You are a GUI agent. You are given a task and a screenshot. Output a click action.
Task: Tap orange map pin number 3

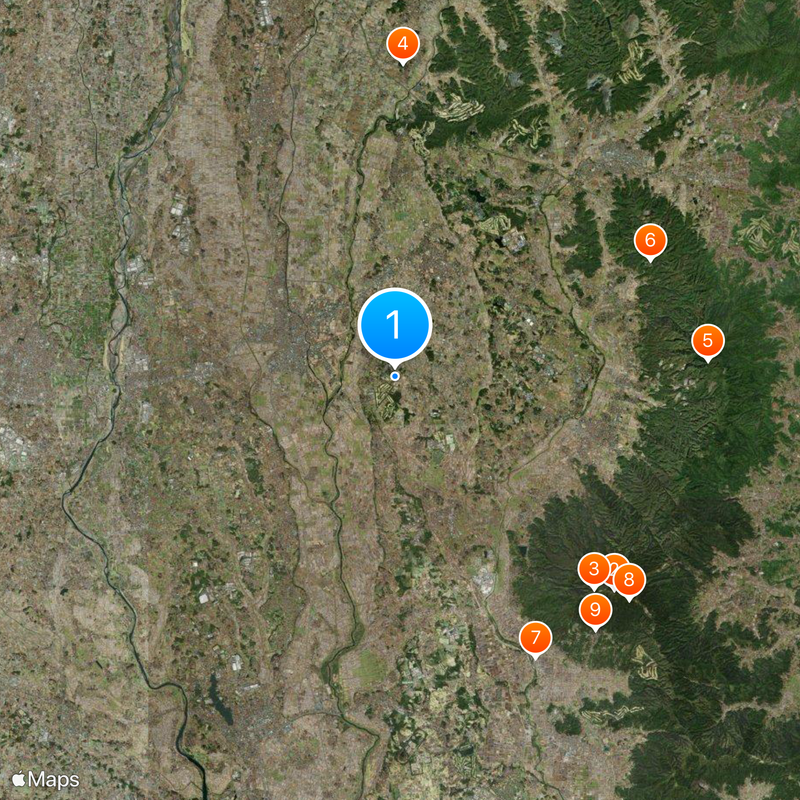tap(593, 569)
